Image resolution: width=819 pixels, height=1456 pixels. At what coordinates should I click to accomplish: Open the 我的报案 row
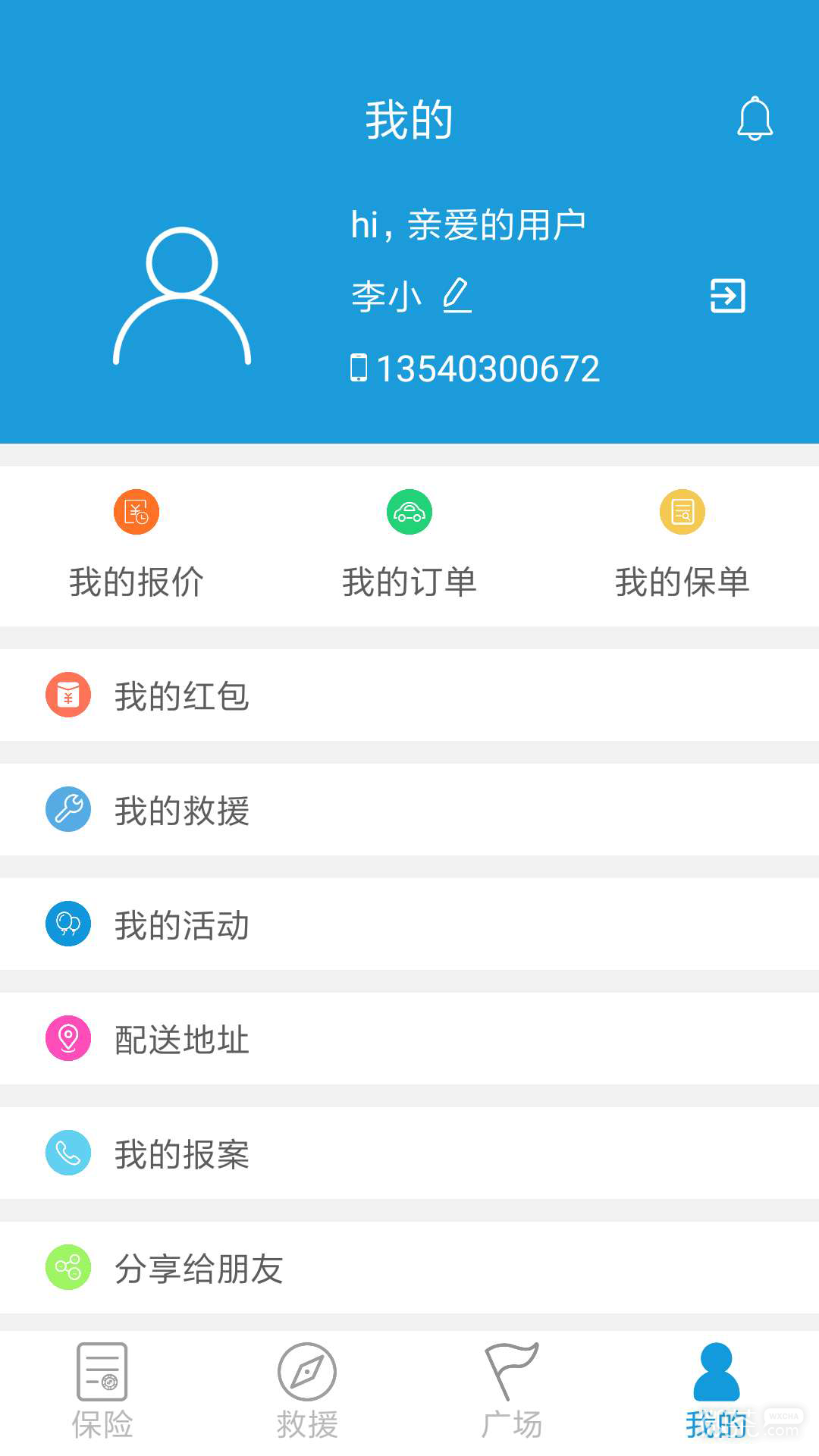(409, 1153)
